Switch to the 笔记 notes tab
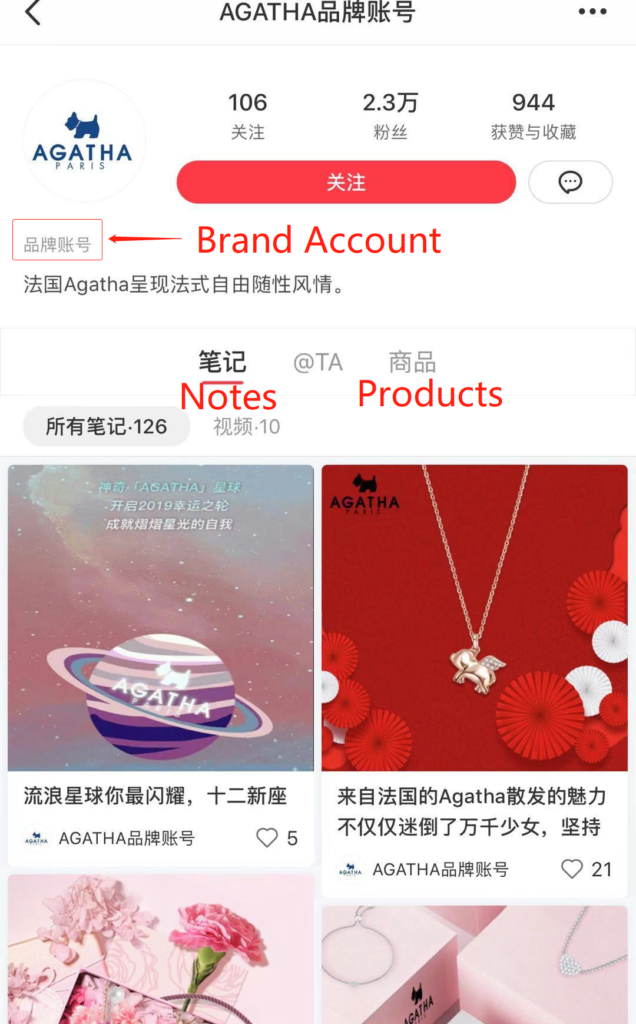The height and width of the screenshot is (1024, 636). [x=222, y=362]
